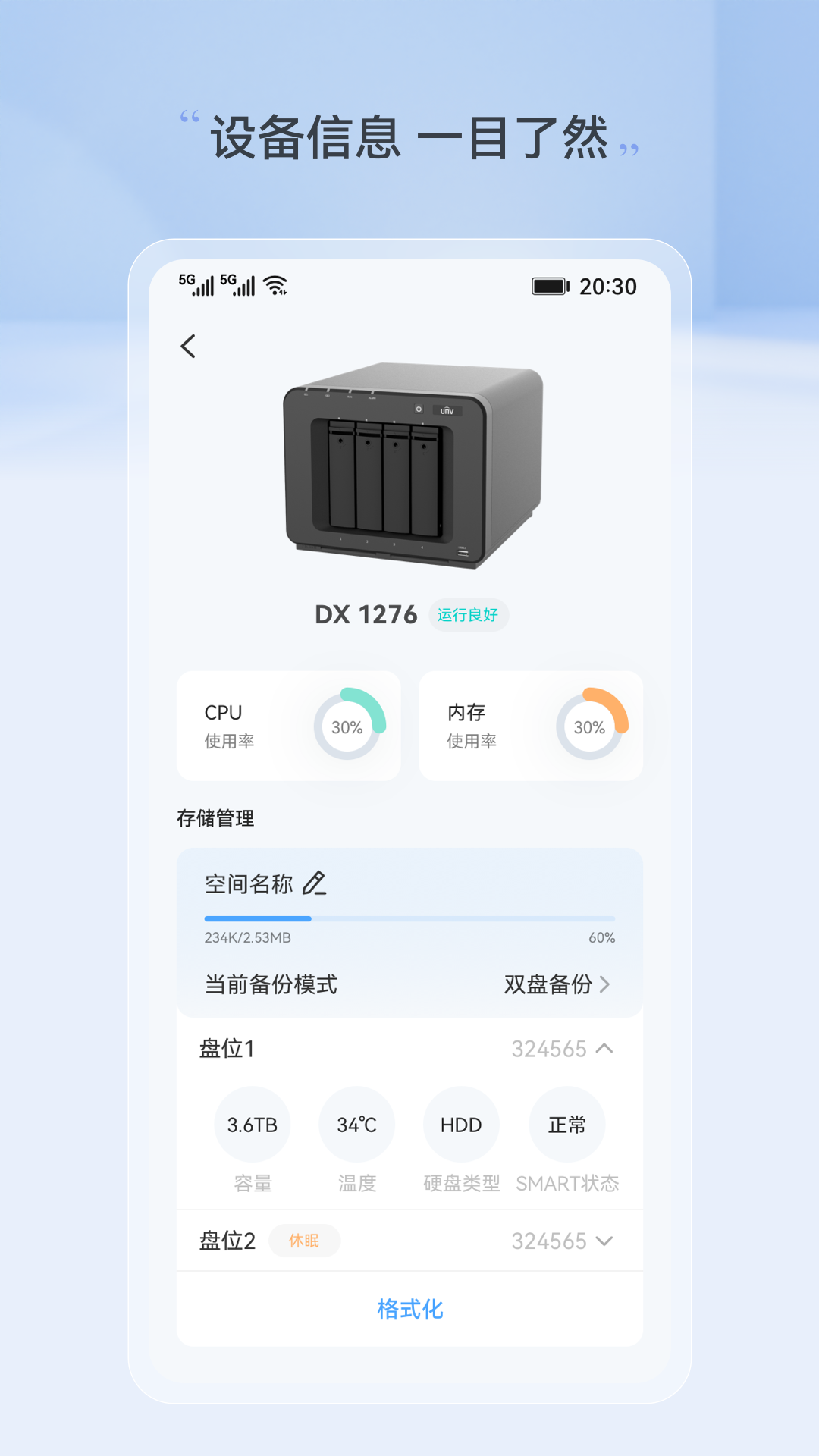Click the WiFi icon in status bar
This screenshot has height=1456, width=819.
pyautogui.click(x=275, y=286)
